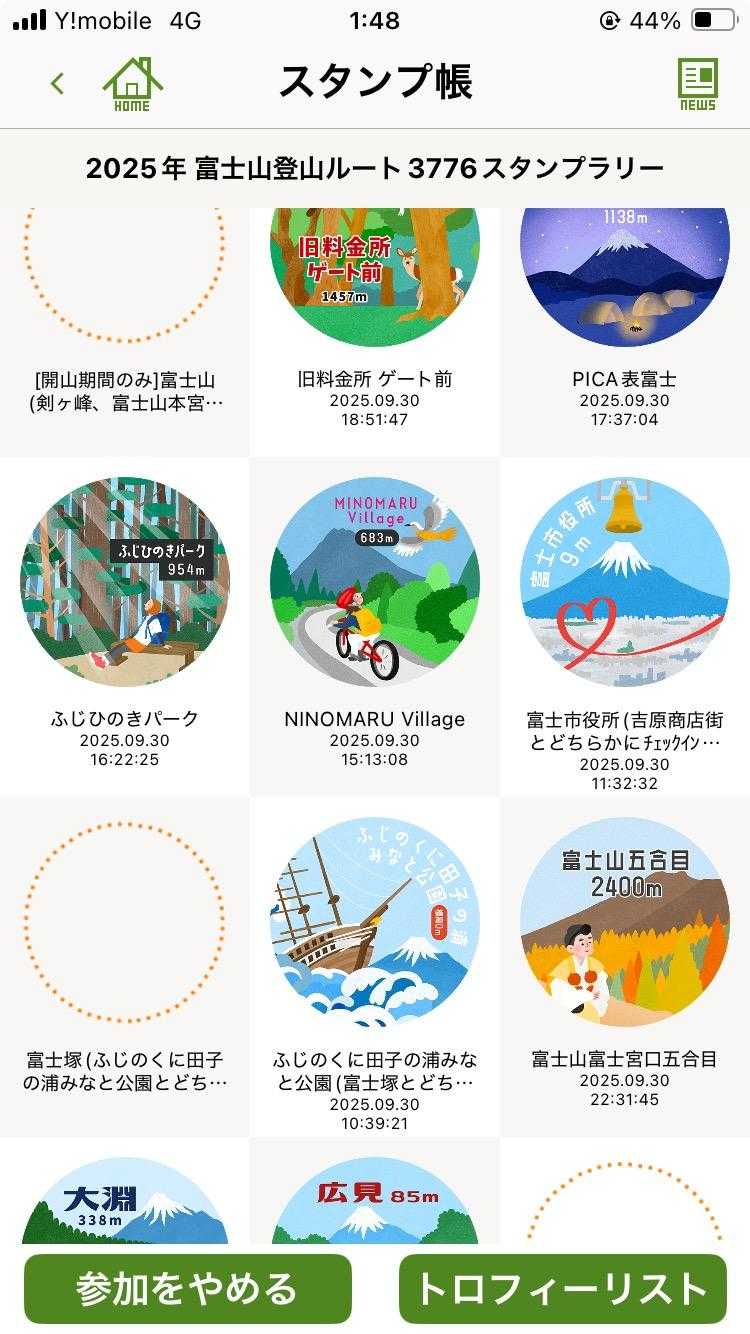Go back using the green arrow
The width and height of the screenshot is (750, 1334).
57,83
